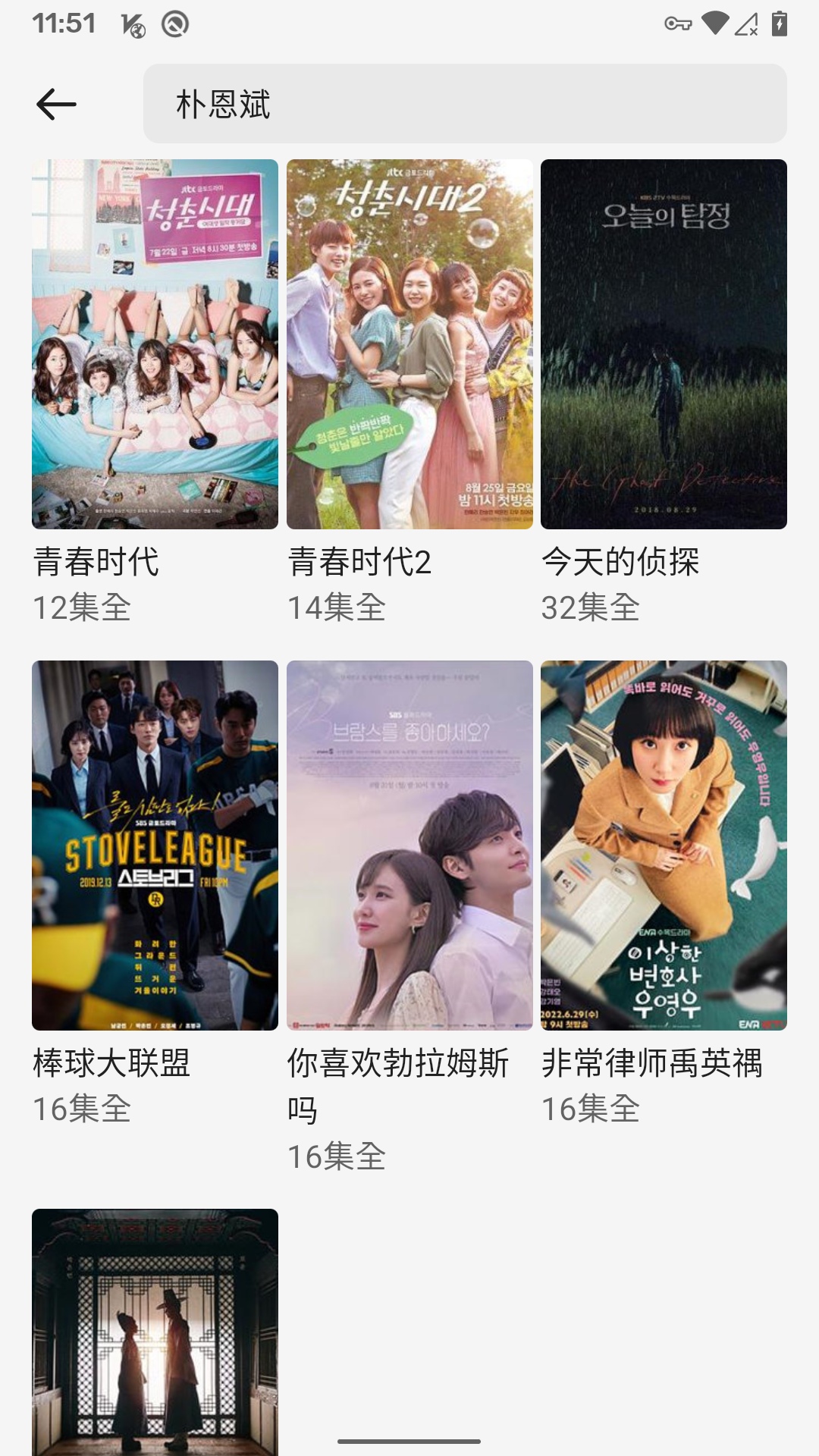
Task: Choose 你喜欢勃拉姆斯吗 from the results
Action: (x=409, y=845)
